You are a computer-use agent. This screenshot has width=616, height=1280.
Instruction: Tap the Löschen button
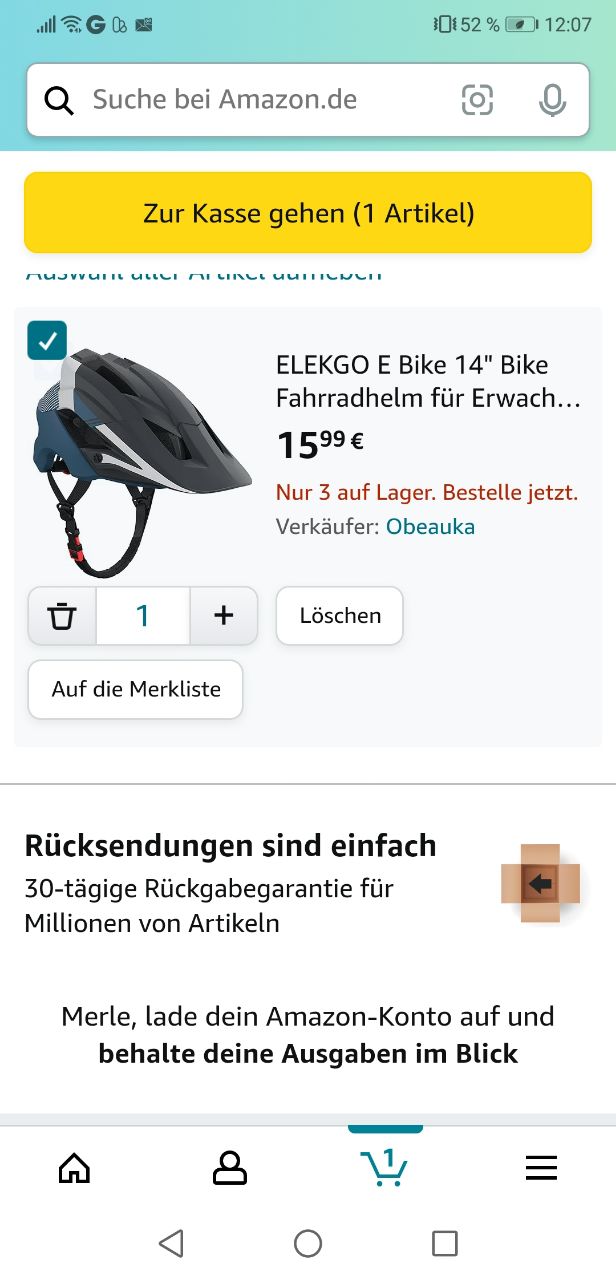point(340,616)
